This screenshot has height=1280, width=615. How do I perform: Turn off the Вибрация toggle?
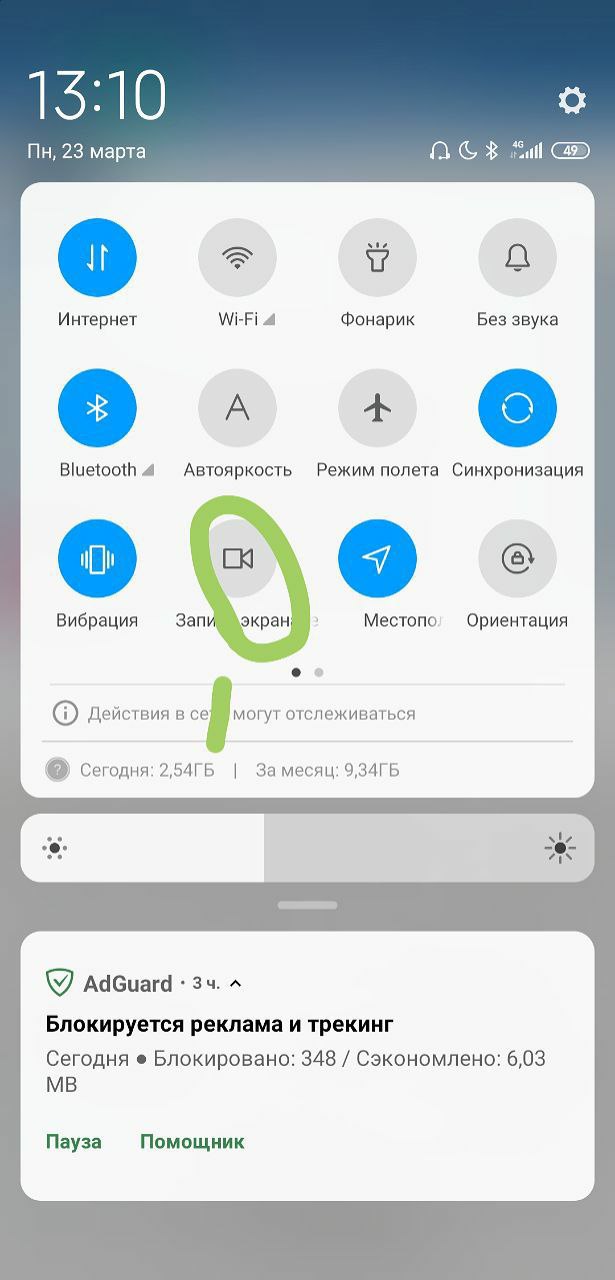[97, 558]
